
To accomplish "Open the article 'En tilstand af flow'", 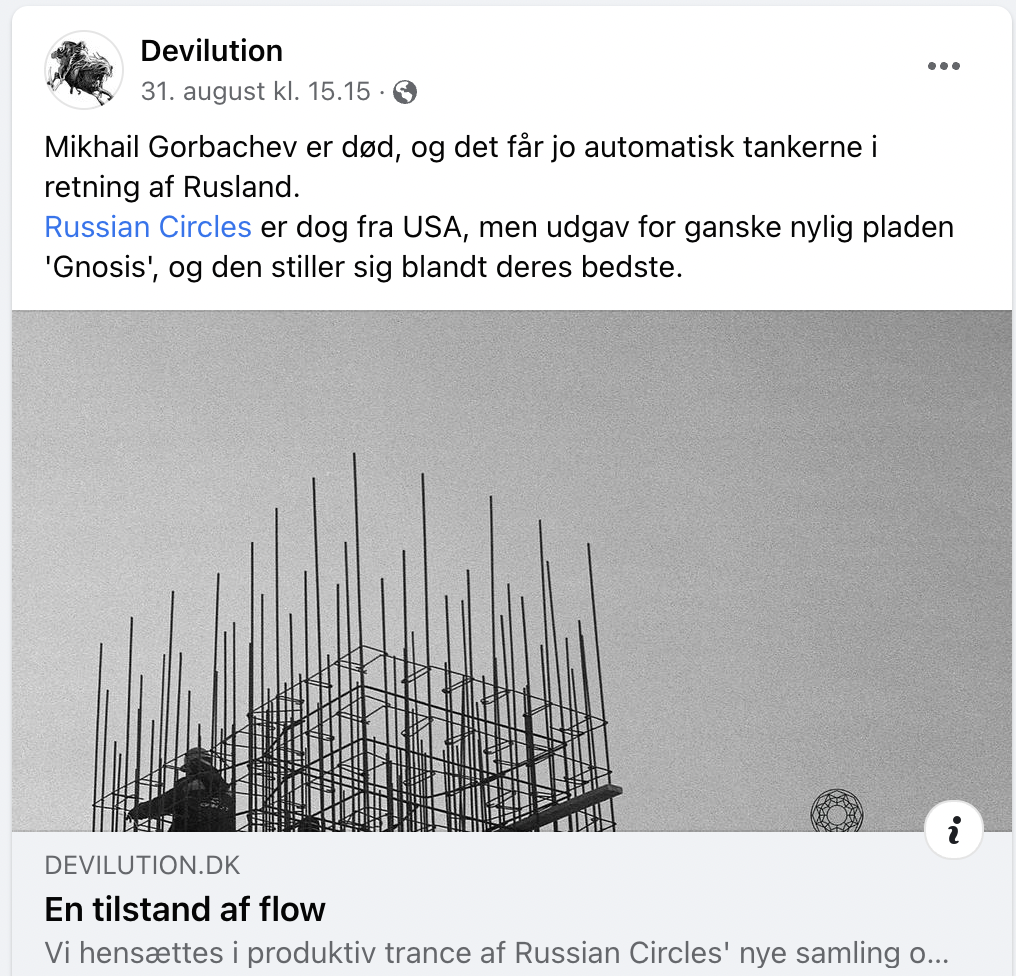I will coord(185,909).
